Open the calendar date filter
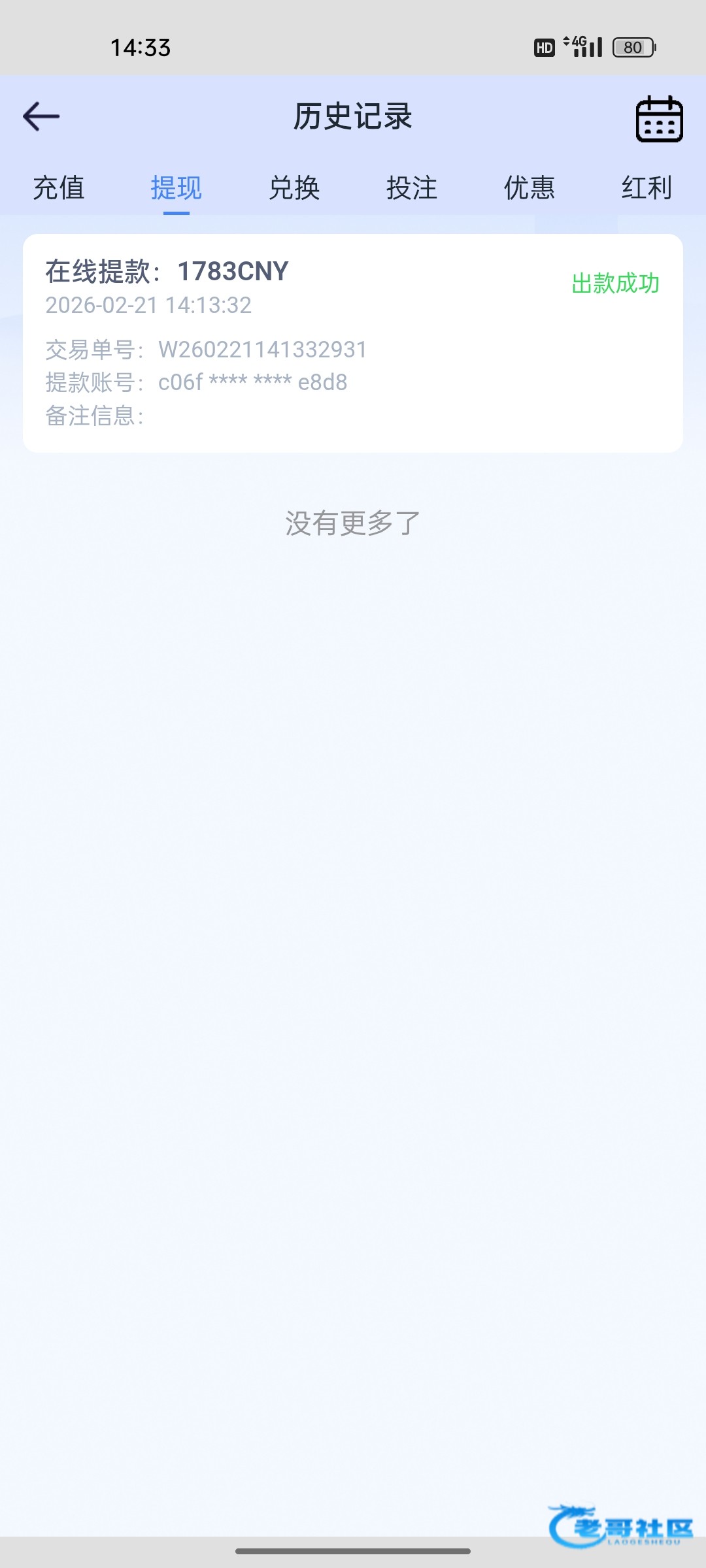Image resolution: width=706 pixels, height=1568 pixels. tap(659, 119)
